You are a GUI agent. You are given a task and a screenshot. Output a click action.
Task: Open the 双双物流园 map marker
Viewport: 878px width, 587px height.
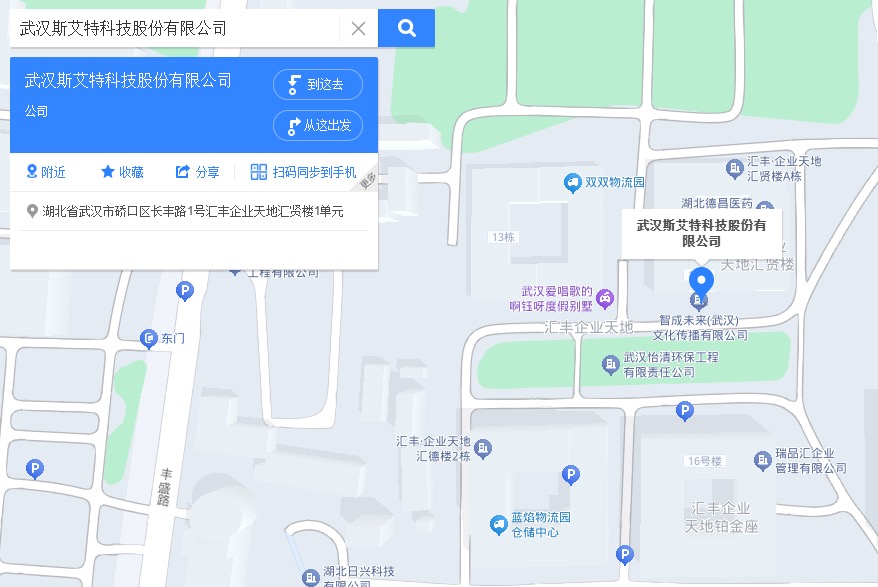572,182
